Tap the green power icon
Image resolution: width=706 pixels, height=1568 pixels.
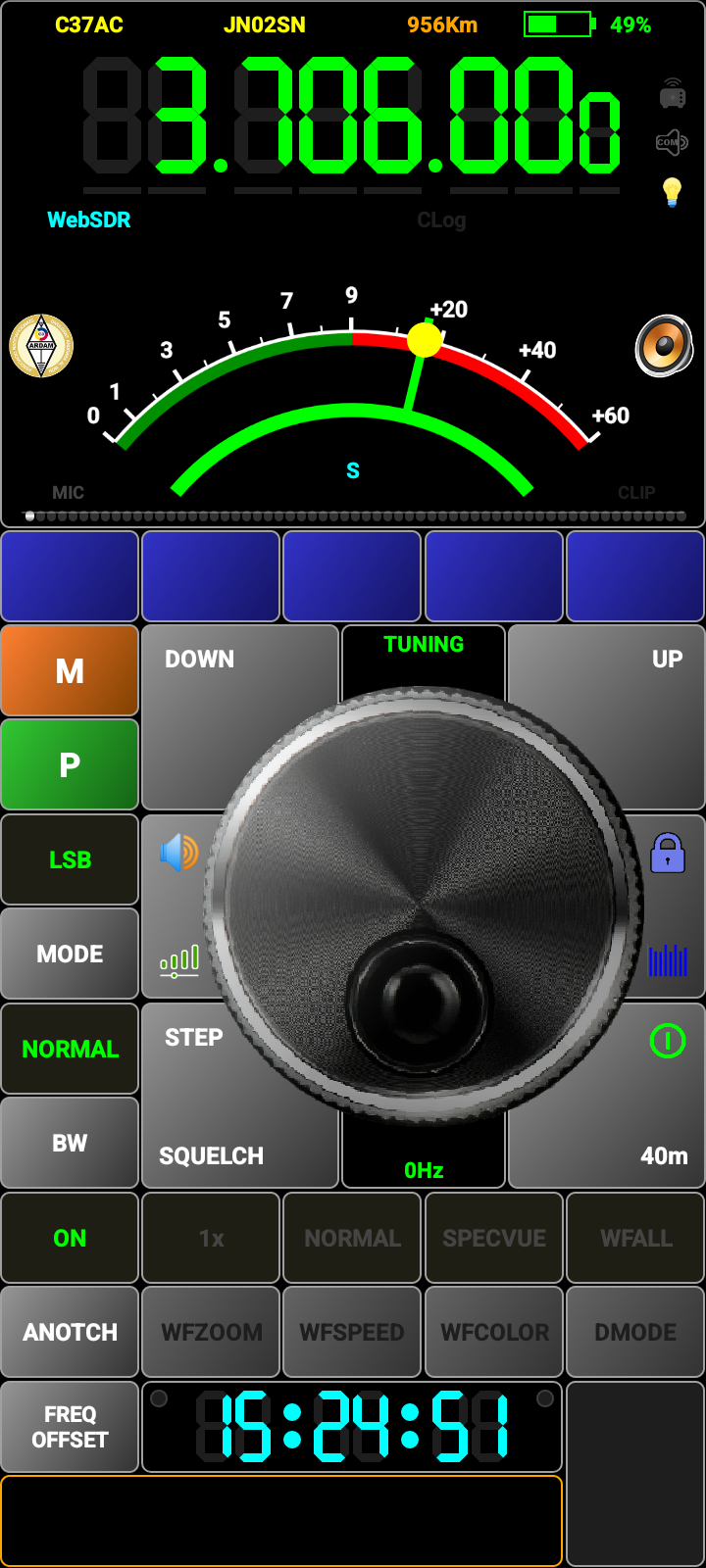click(x=668, y=1040)
